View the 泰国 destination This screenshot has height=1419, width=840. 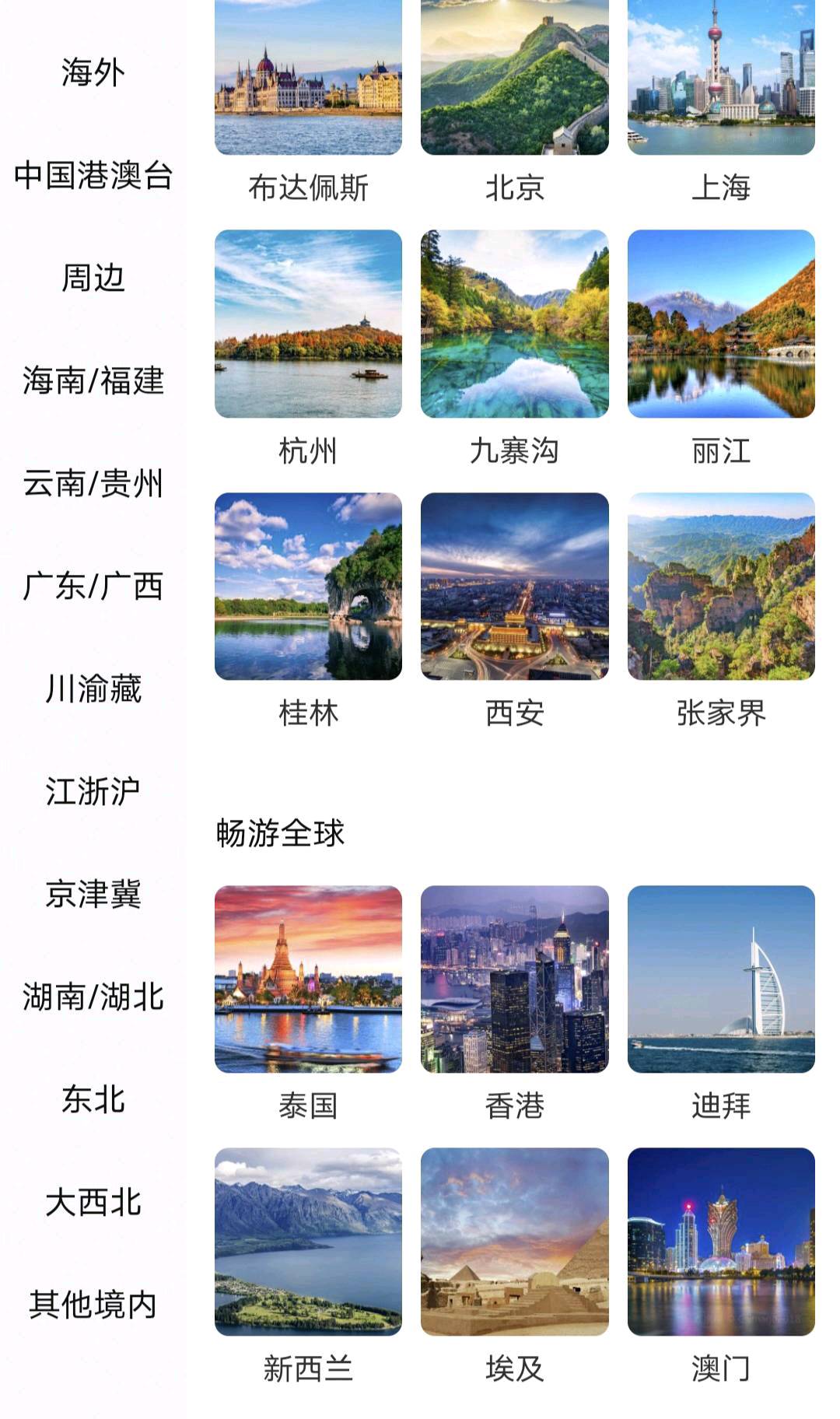coord(308,1004)
